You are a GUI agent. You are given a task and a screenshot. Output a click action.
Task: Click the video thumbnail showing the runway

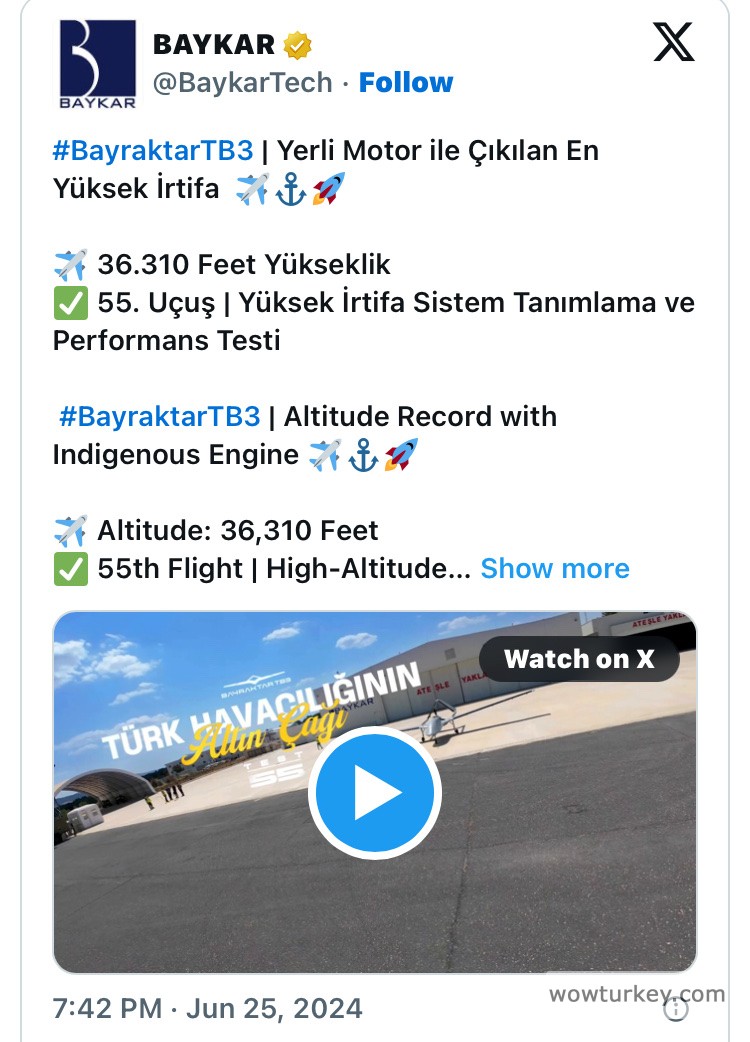point(375,790)
